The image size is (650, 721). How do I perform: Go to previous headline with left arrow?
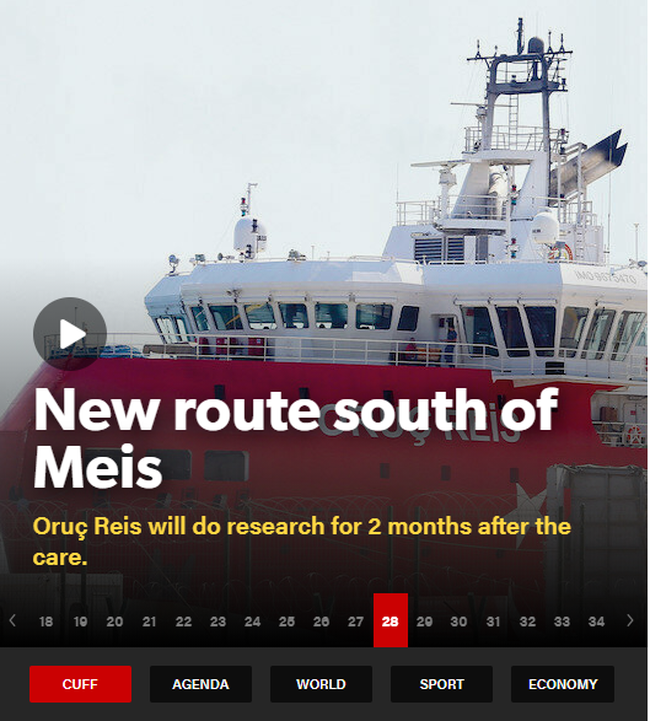coord(13,621)
